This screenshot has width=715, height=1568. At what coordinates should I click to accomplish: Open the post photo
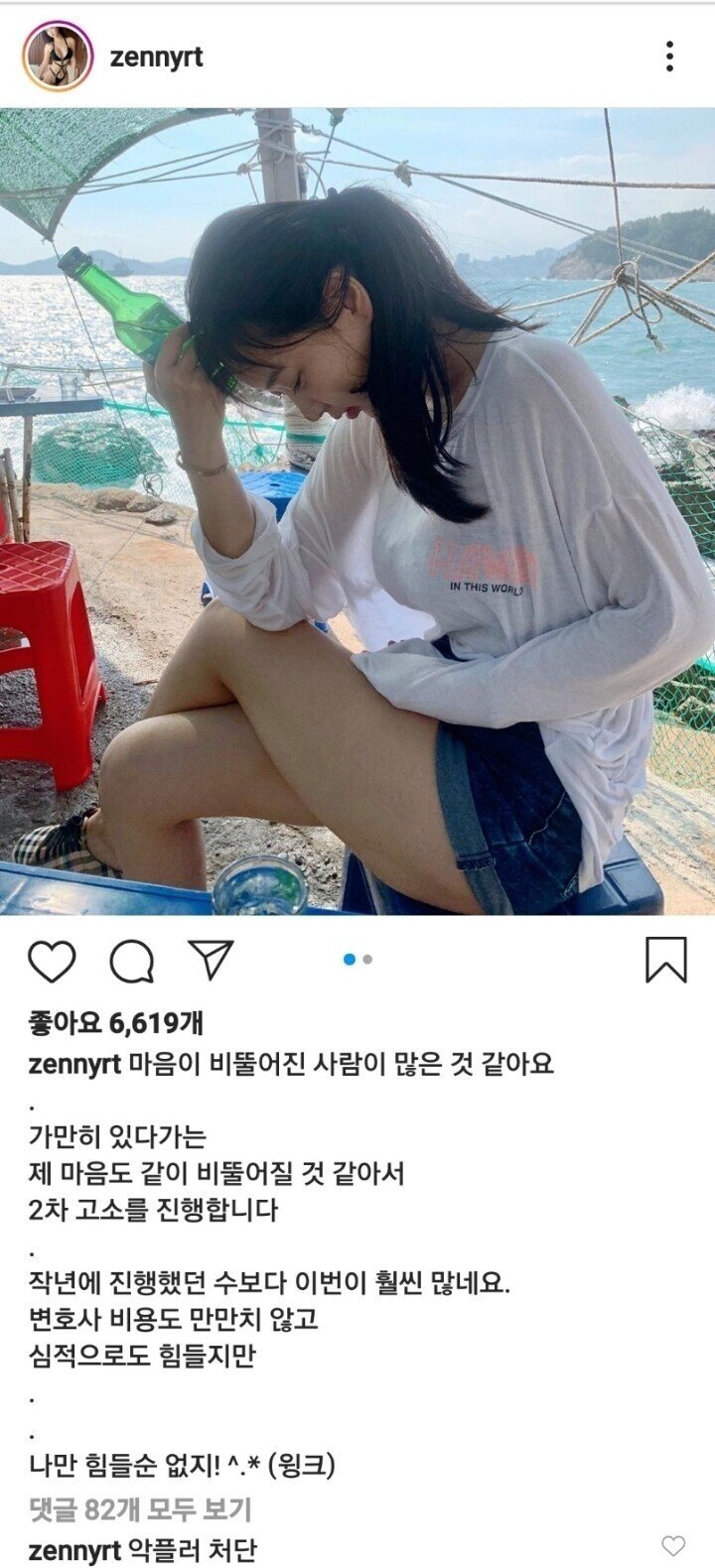click(x=357, y=511)
